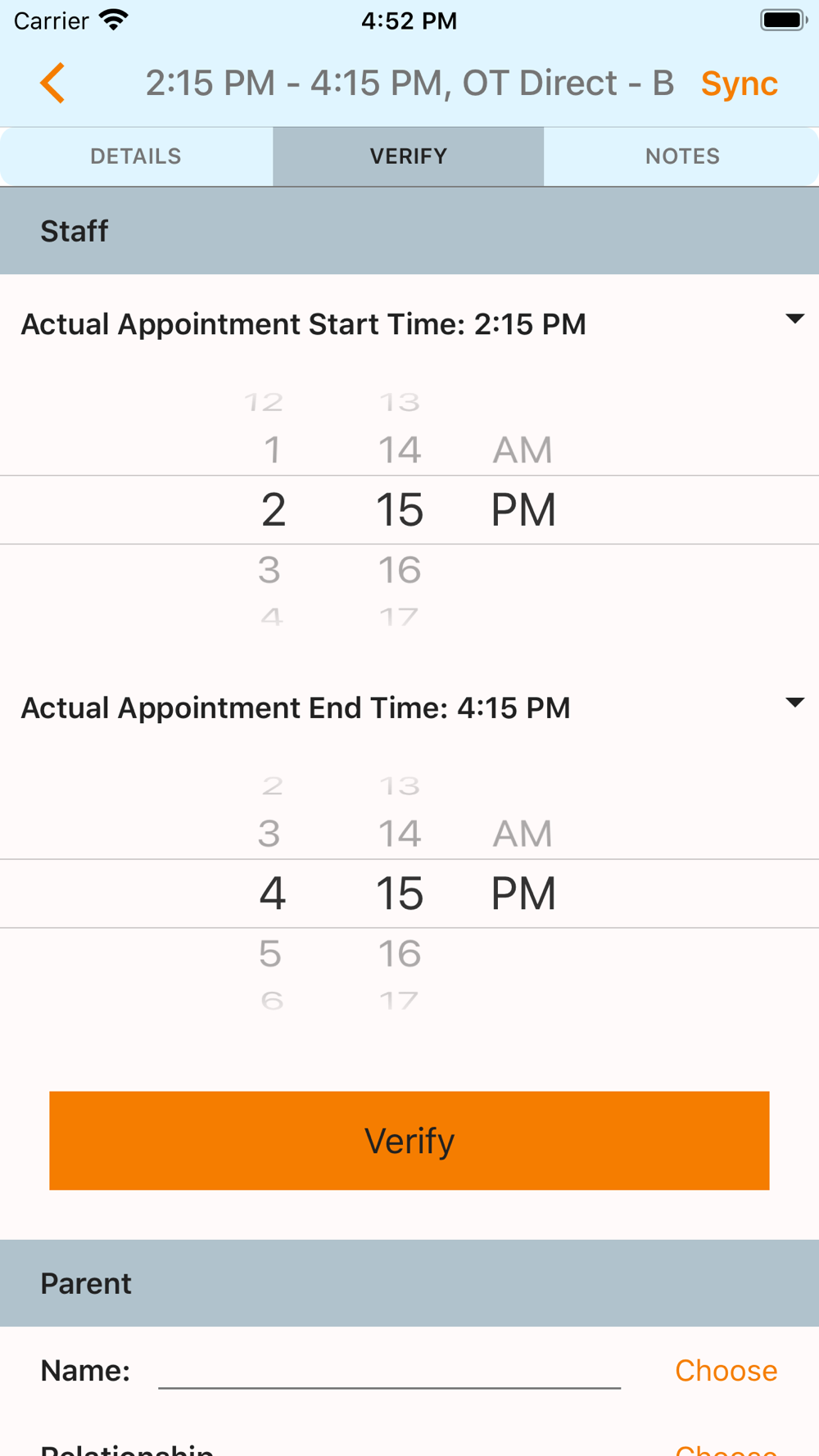Choose a parent name
This screenshot has width=819, height=1456.
726,1371
